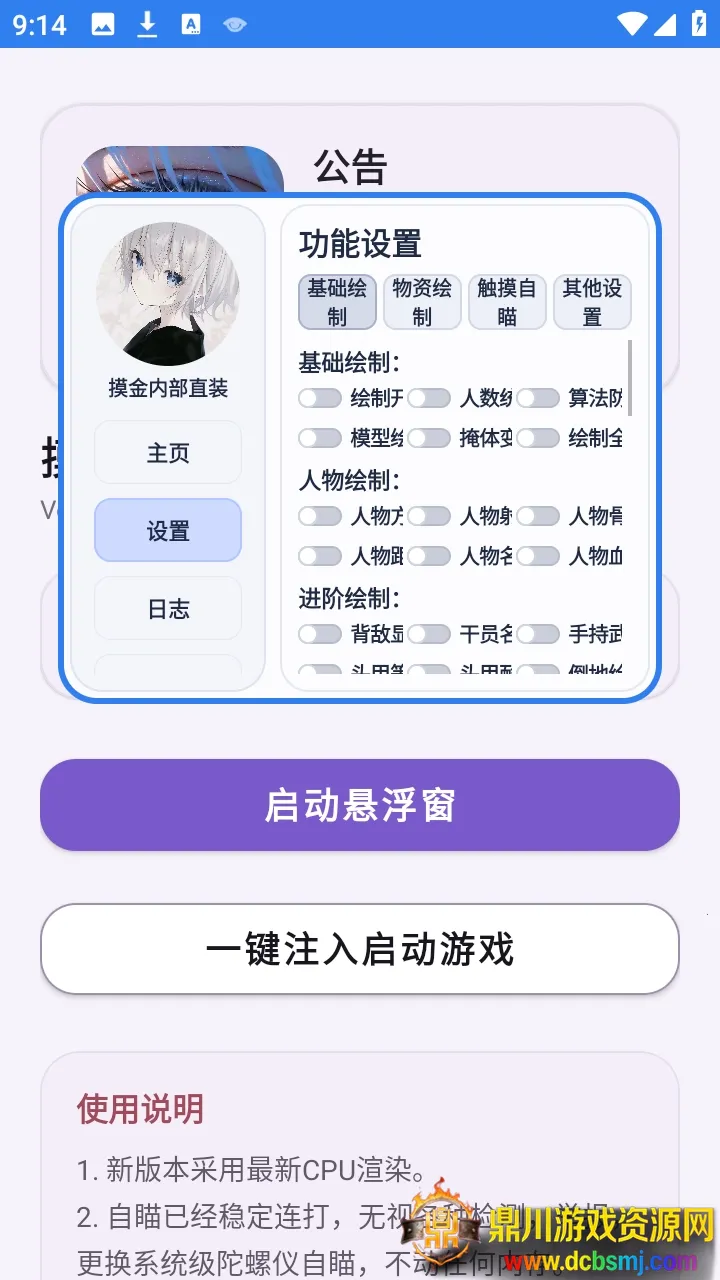Open the 主页 section in the sidebar

pyautogui.click(x=168, y=453)
